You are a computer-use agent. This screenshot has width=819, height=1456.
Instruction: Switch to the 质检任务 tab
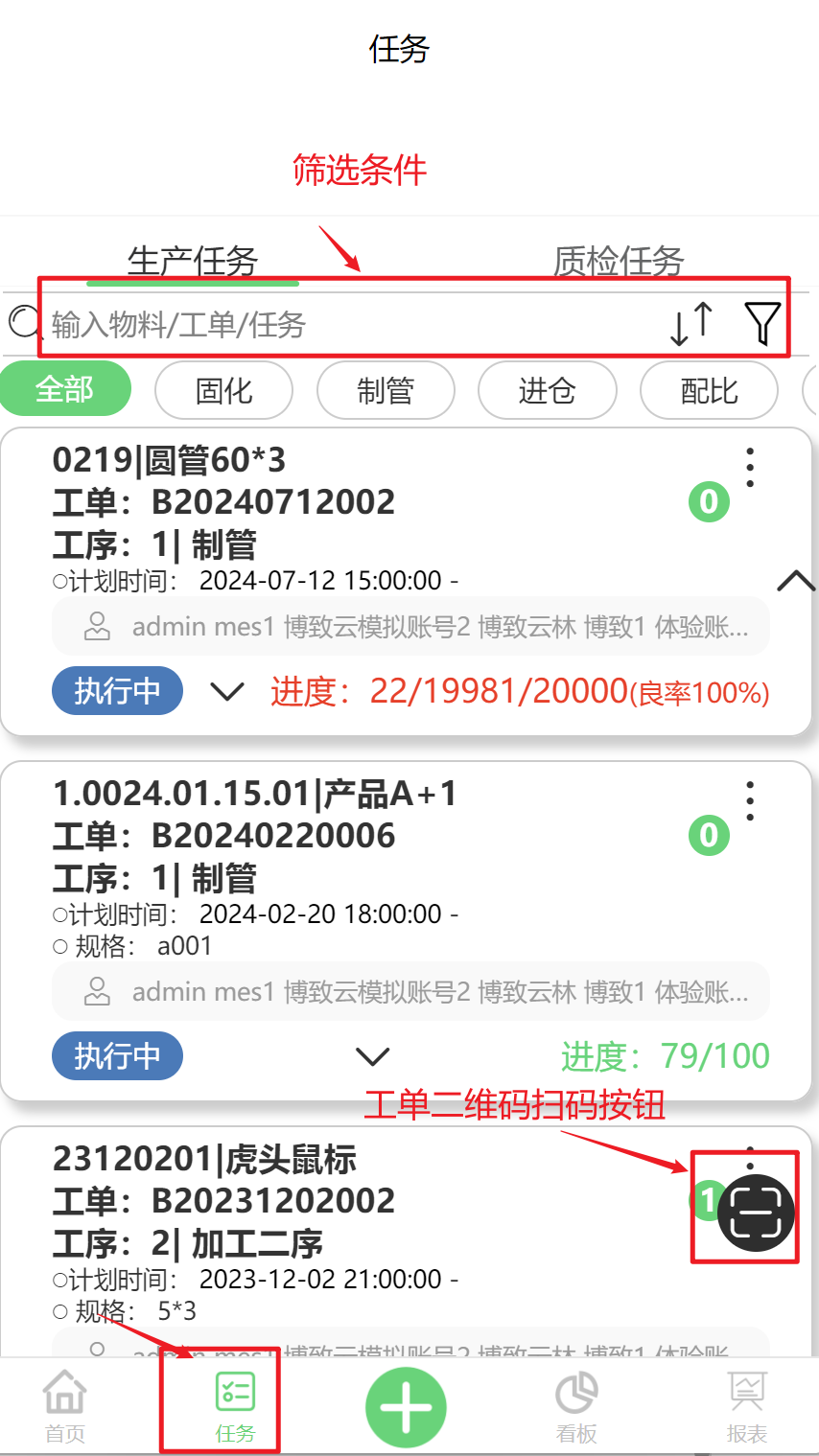click(618, 261)
